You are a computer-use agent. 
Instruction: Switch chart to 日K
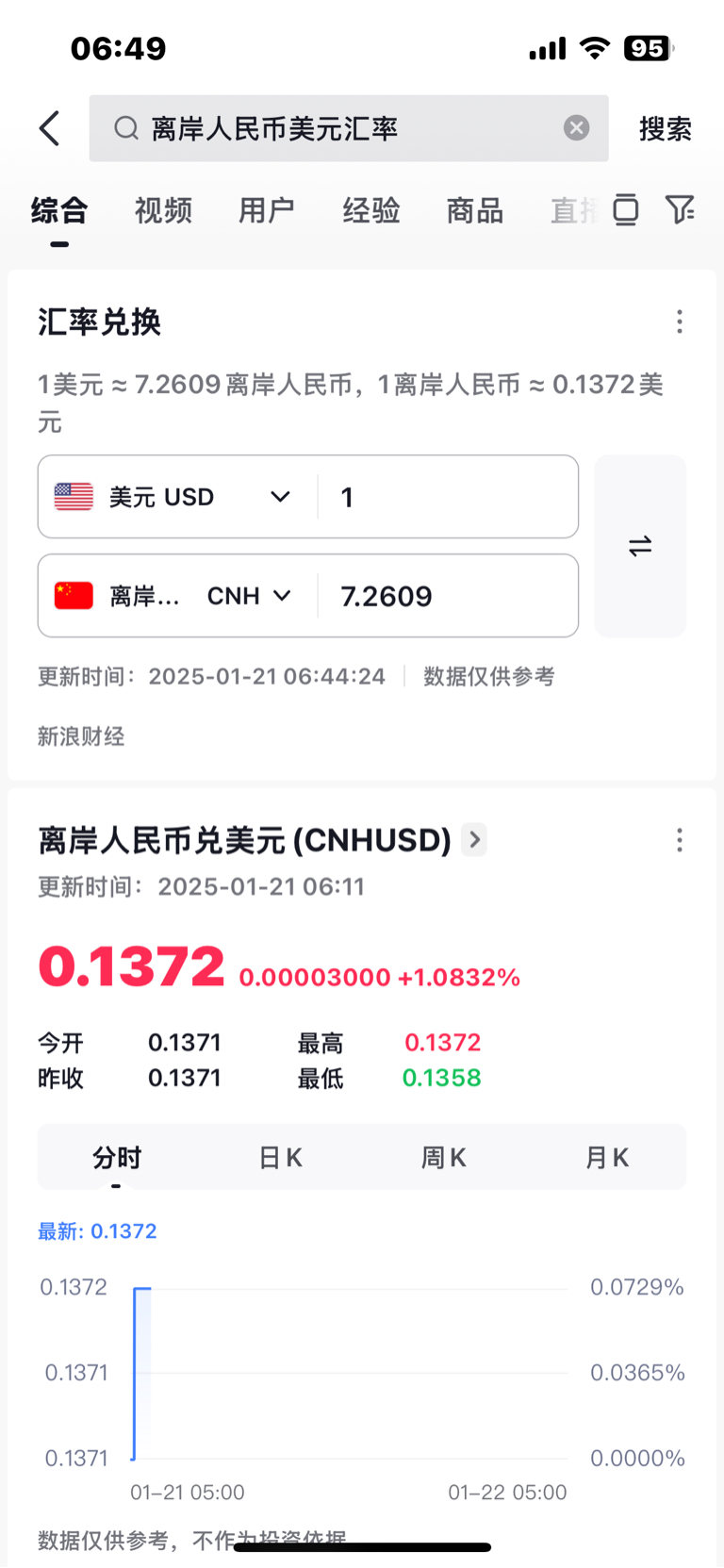click(x=280, y=1157)
